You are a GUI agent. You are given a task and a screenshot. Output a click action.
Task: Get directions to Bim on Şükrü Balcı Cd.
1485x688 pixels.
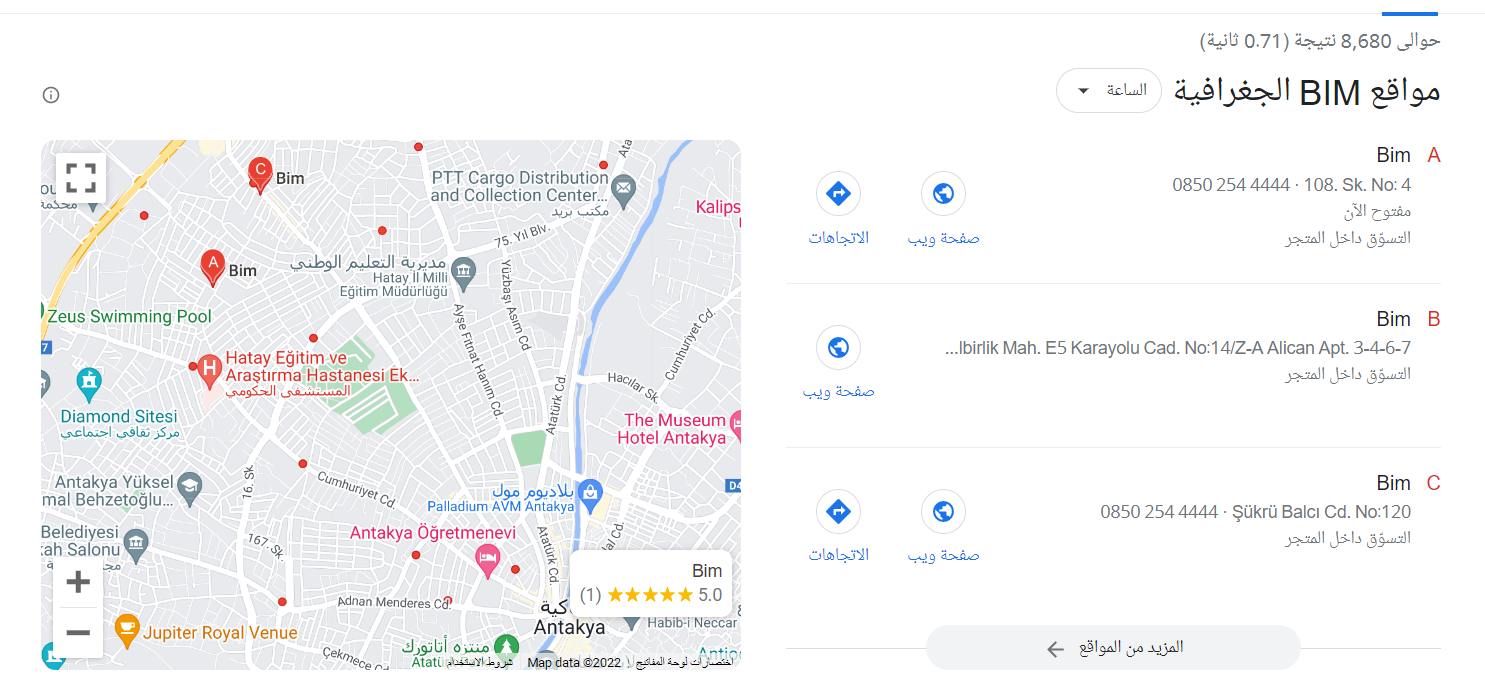838,512
